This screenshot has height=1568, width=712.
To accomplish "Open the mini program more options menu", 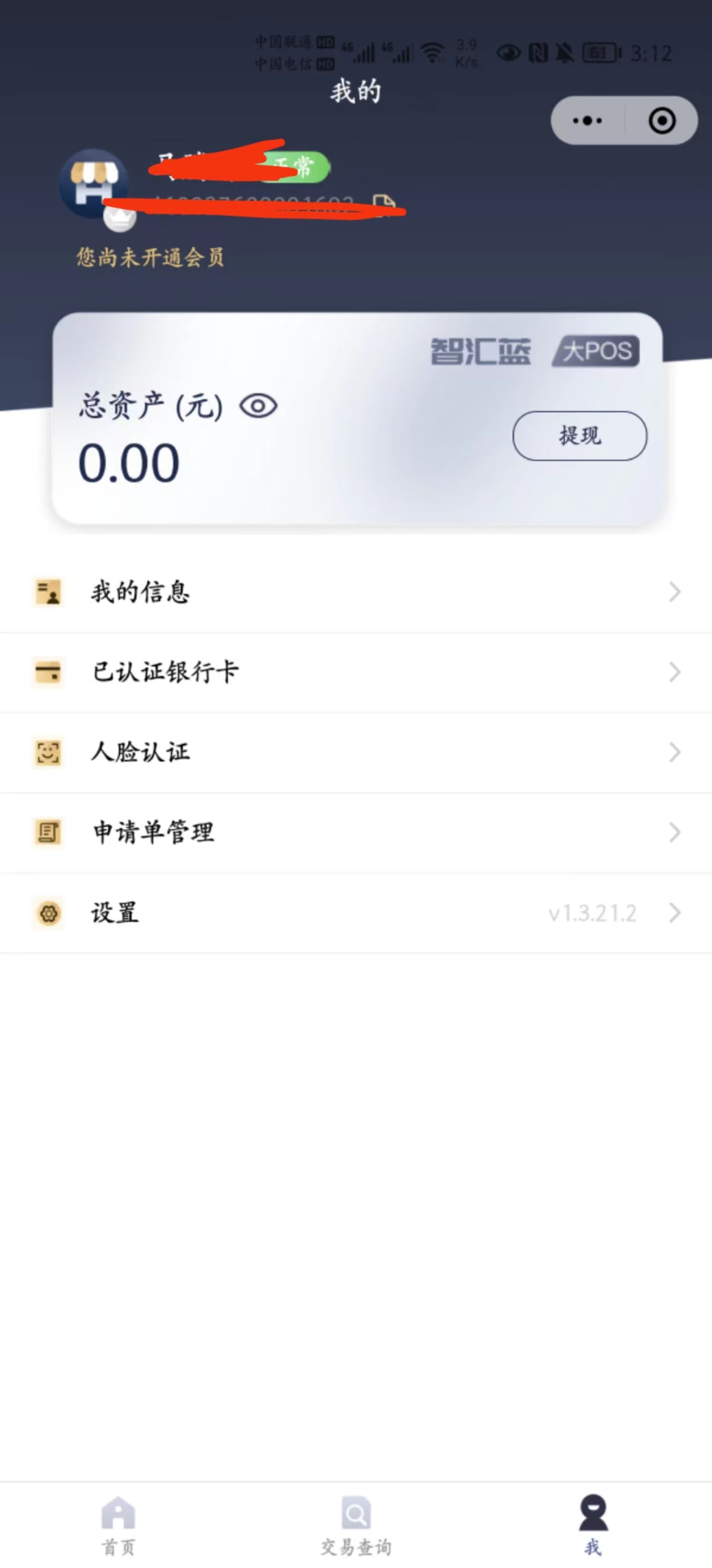I will tap(587, 121).
